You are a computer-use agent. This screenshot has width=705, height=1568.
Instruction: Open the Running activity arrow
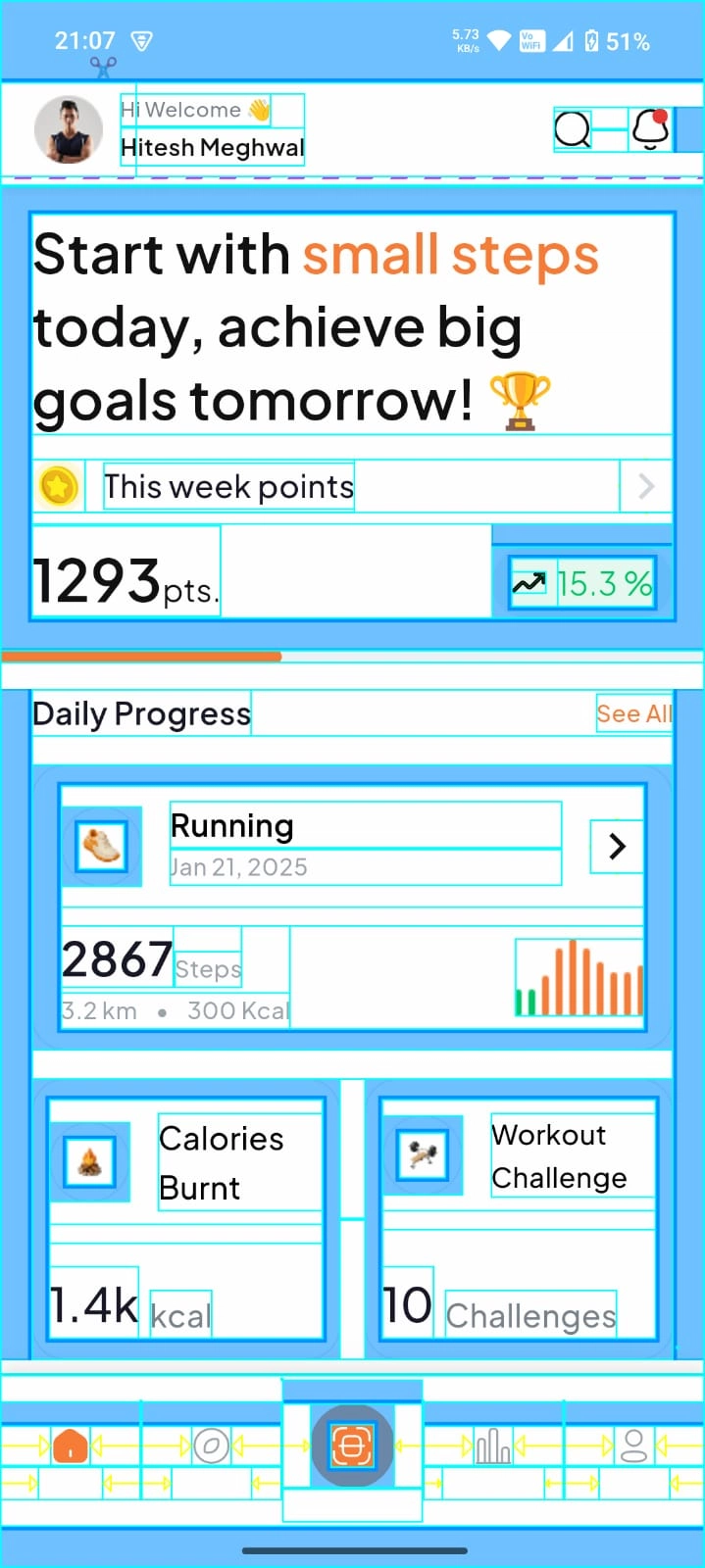[x=617, y=846]
